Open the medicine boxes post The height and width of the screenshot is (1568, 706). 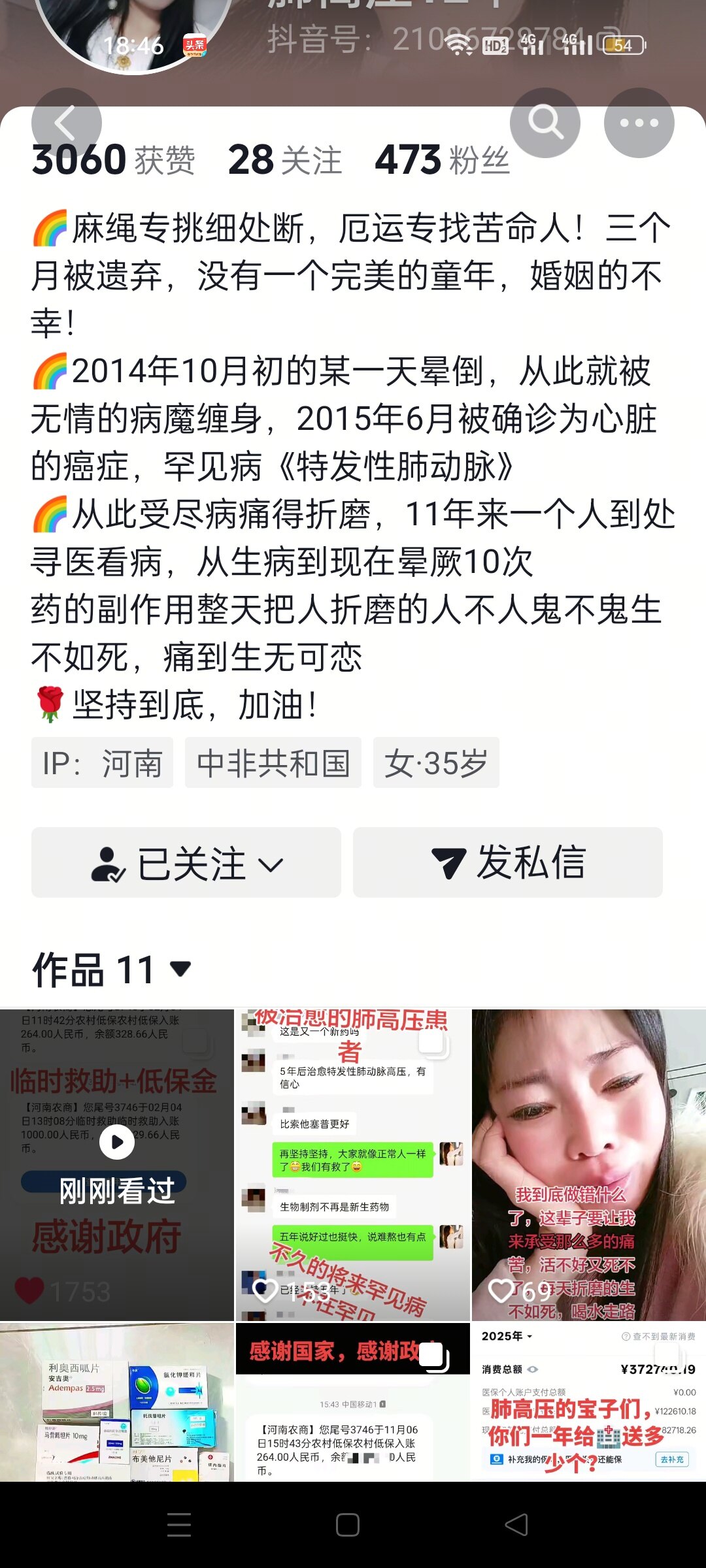(117, 1402)
